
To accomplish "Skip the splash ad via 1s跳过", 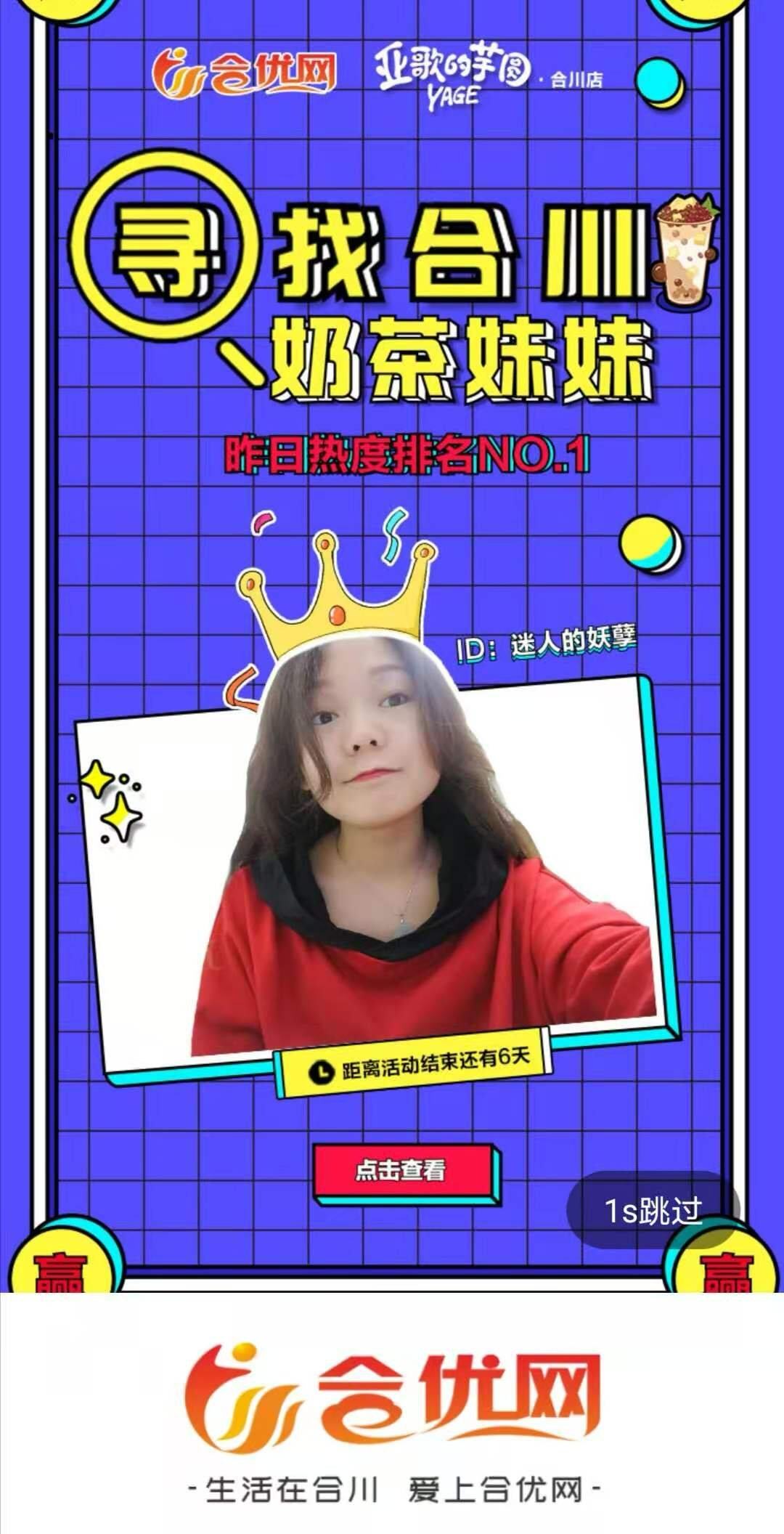I will click(x=653, y=1210).
